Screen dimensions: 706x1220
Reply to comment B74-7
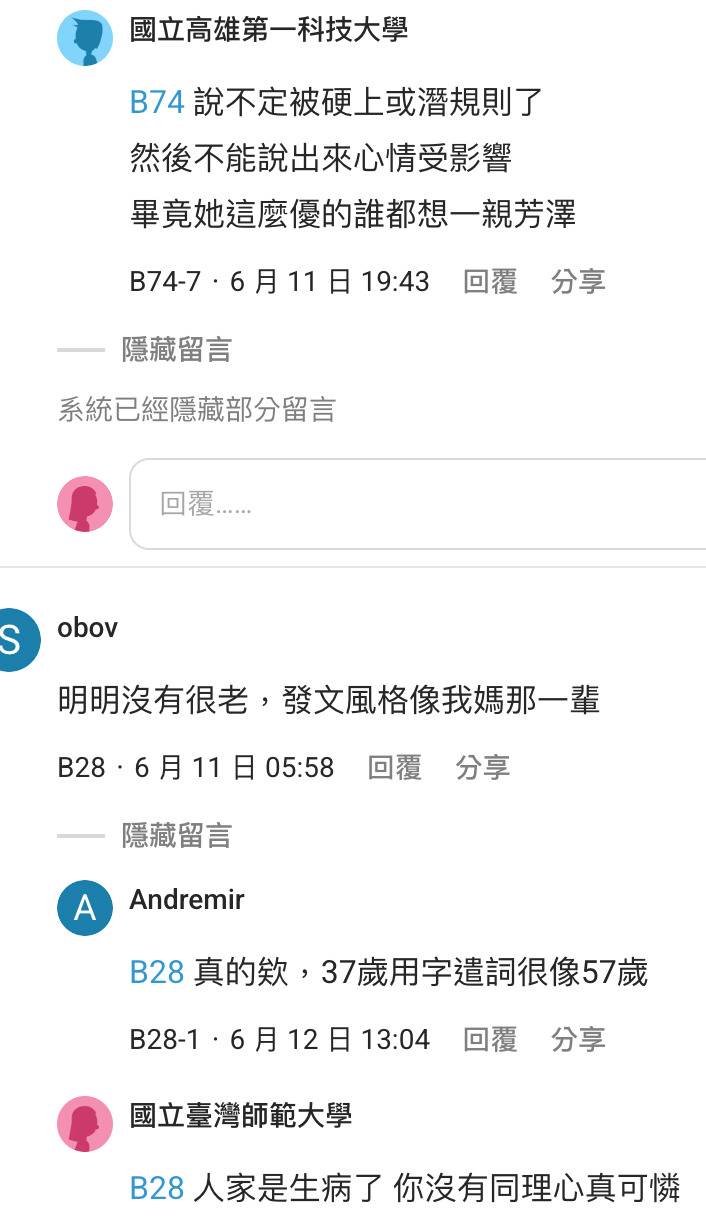[490, 282]
